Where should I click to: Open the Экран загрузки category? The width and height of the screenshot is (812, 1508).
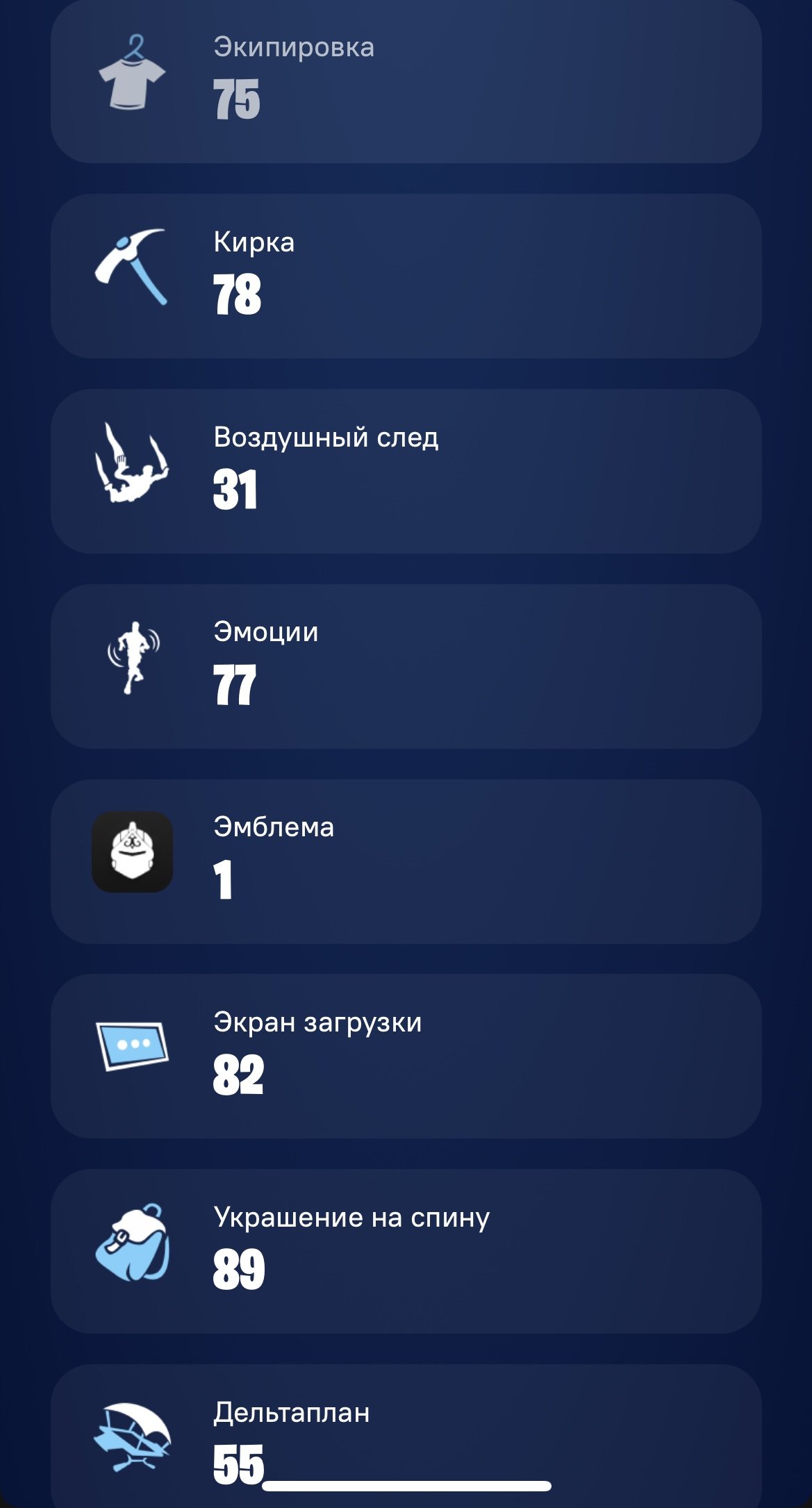tap(406, 1056)
